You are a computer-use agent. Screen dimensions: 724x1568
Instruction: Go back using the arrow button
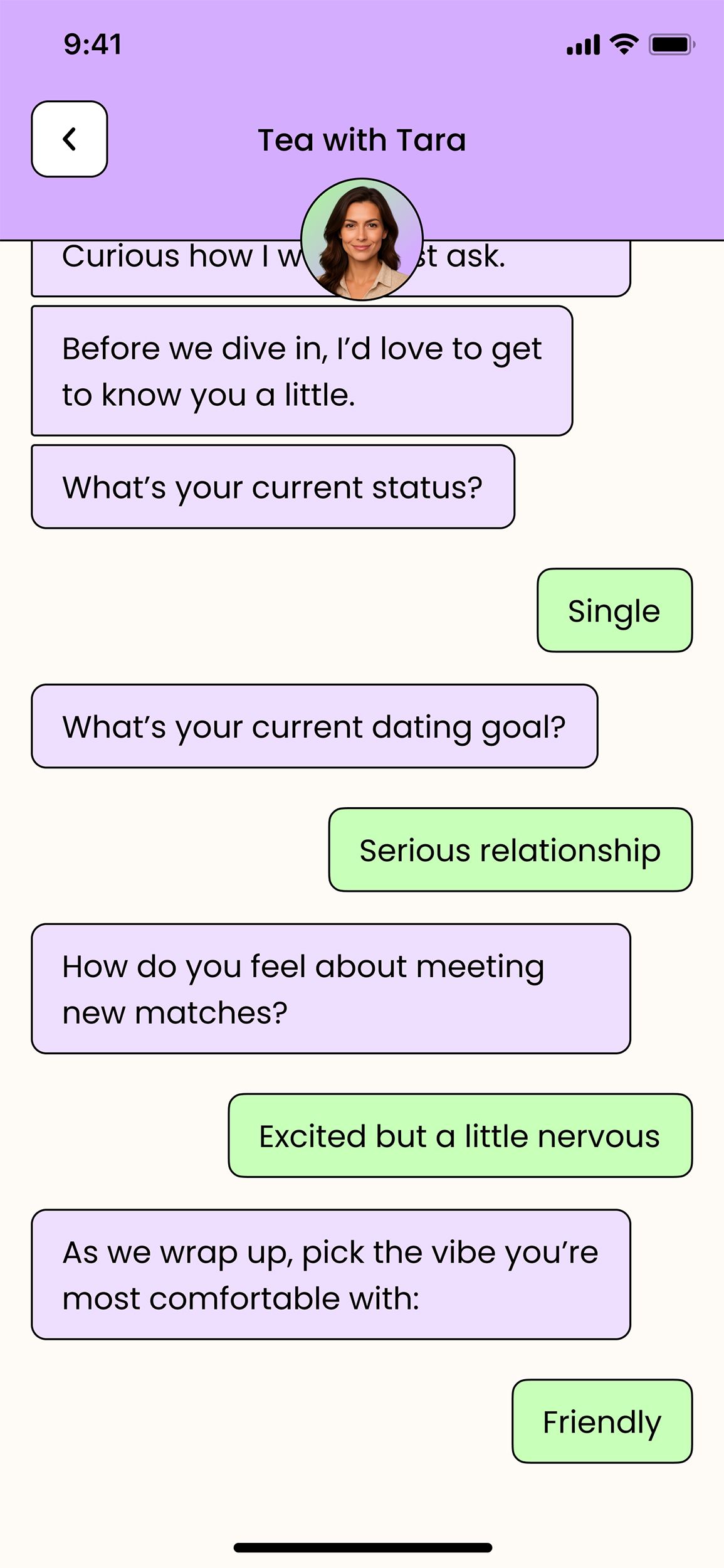pos(70,139)
